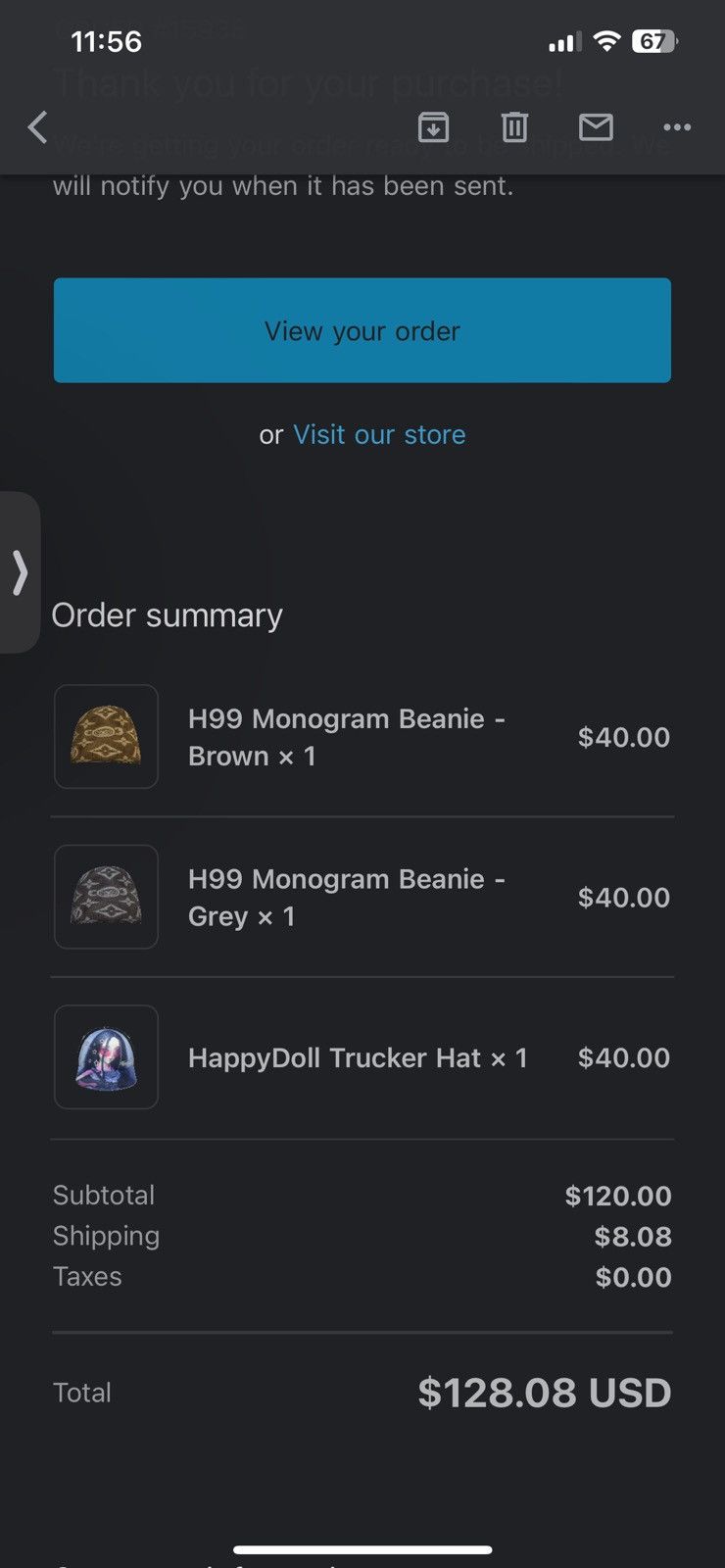Tap the home indicator bar at bottom
This screenshot has width=725, height=1568.
click(362, 1550)
